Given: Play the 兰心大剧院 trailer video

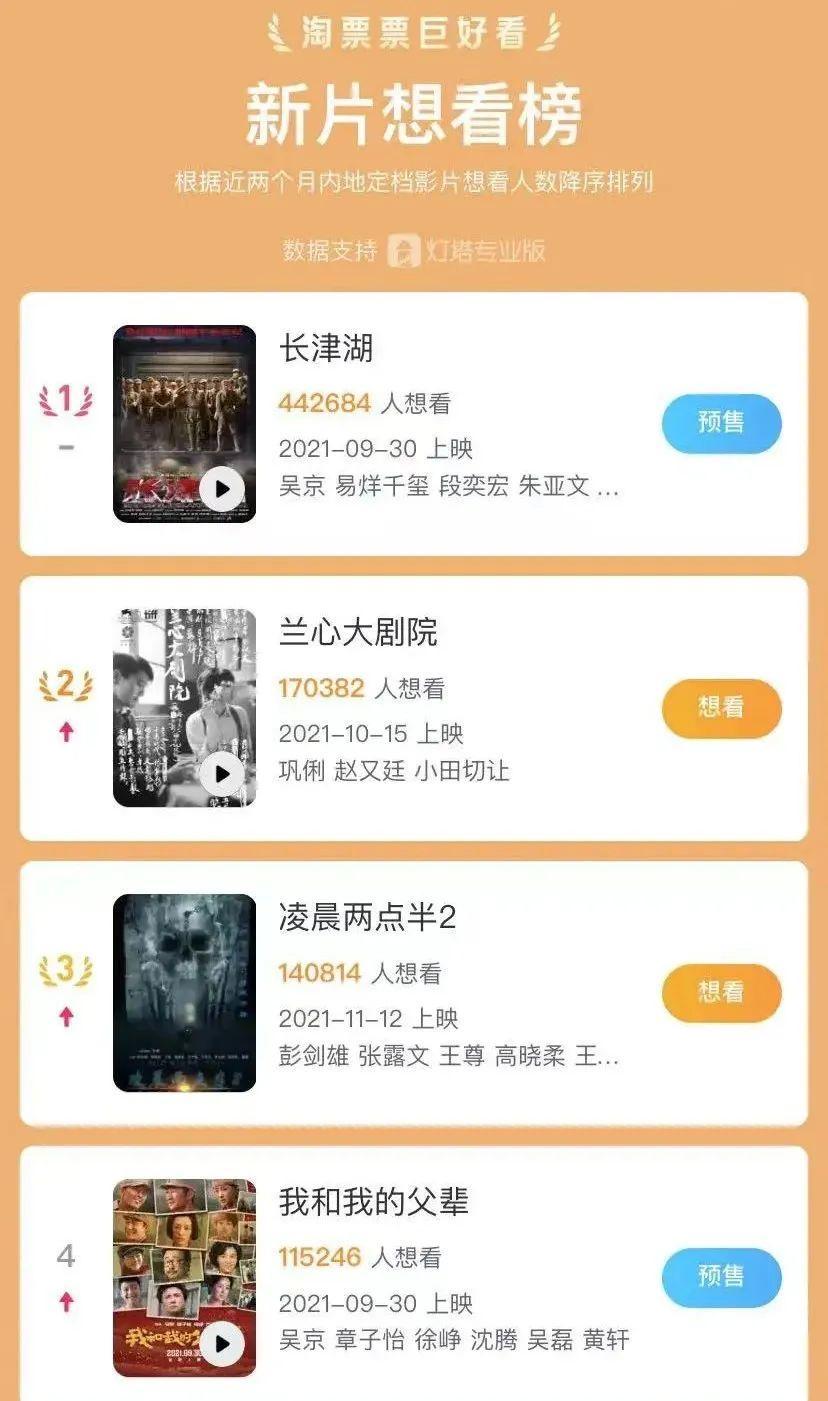Looking at the screenshot, I should coord(222,772).
